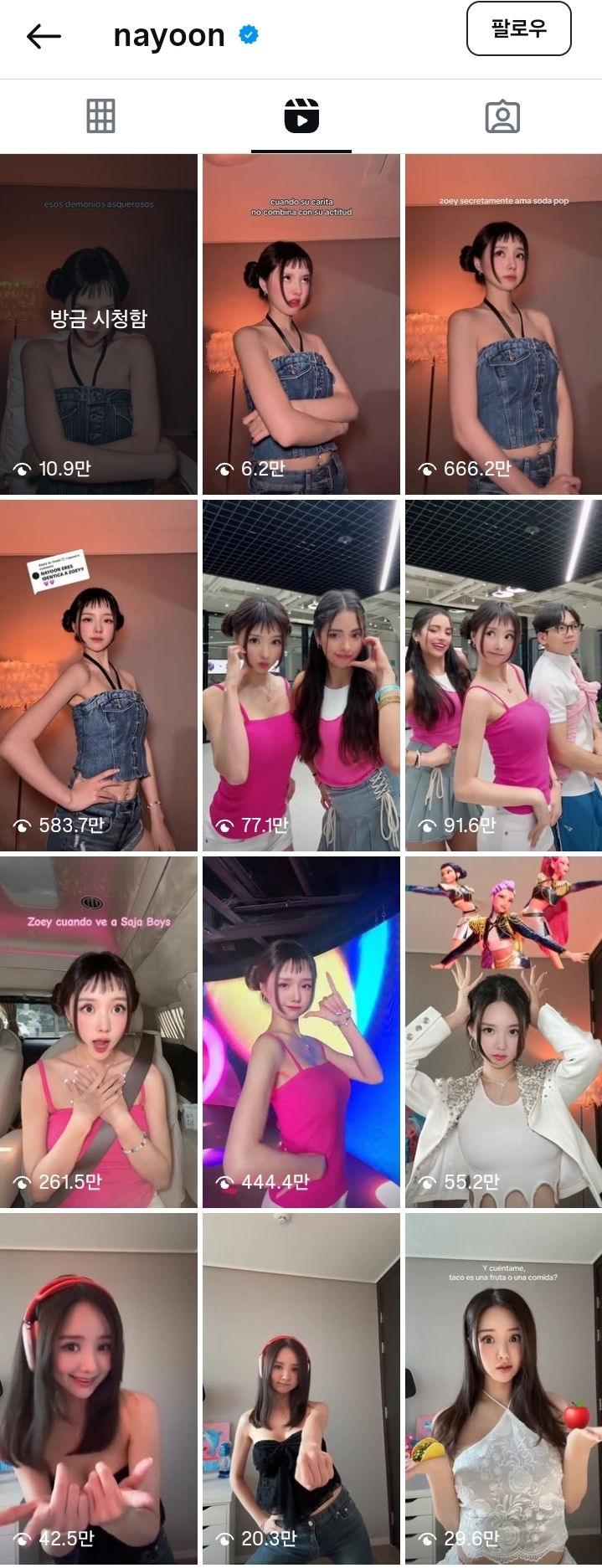Watch the reel with 583.7만 views

pos(99,676)
